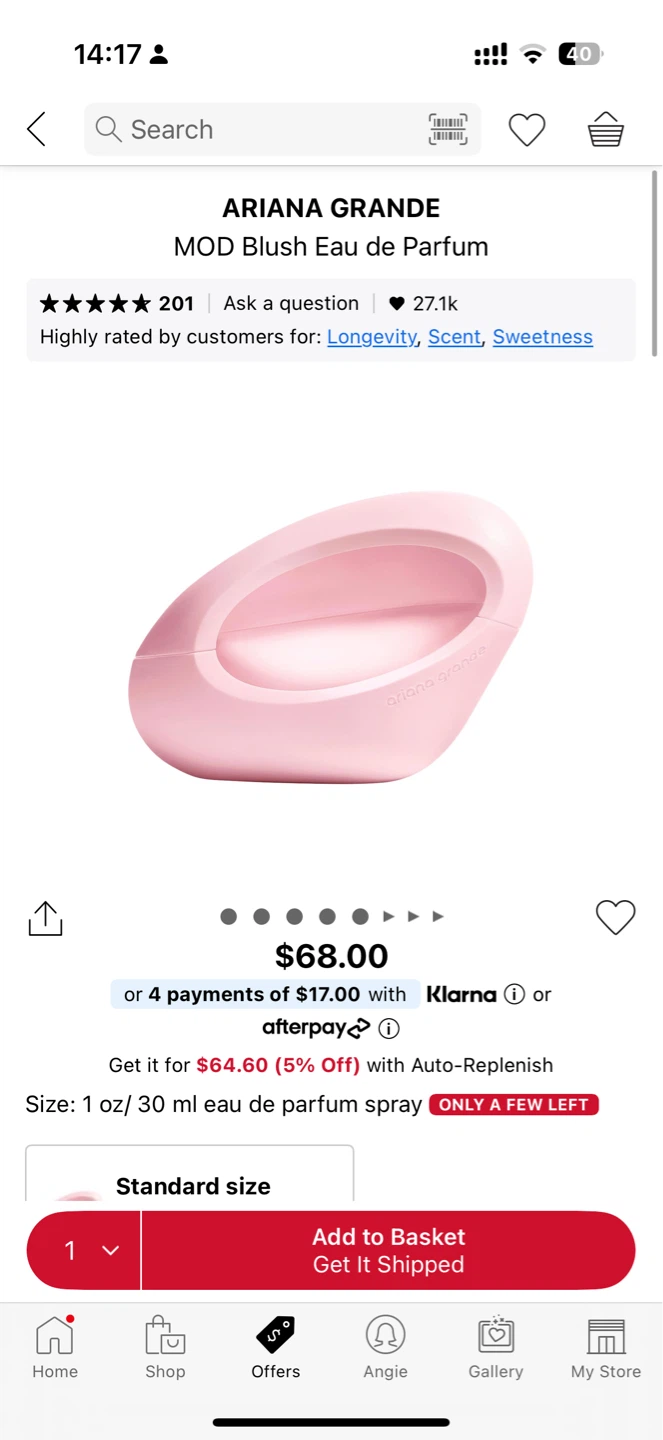Add MOD Blush to loves
Screen dimensions: 663x1440
(x=615, y=917)
